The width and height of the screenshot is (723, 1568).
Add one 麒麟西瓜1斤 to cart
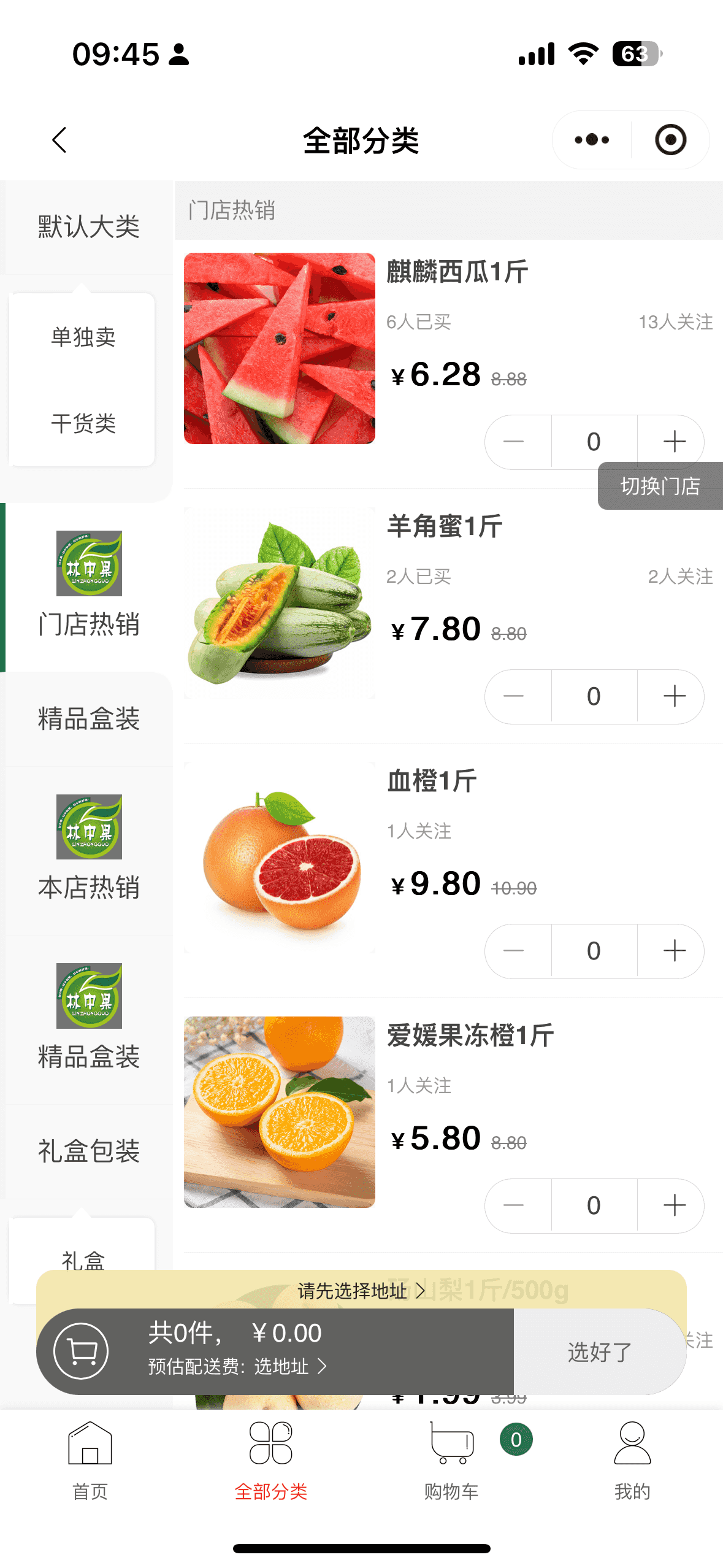(674, 442)
